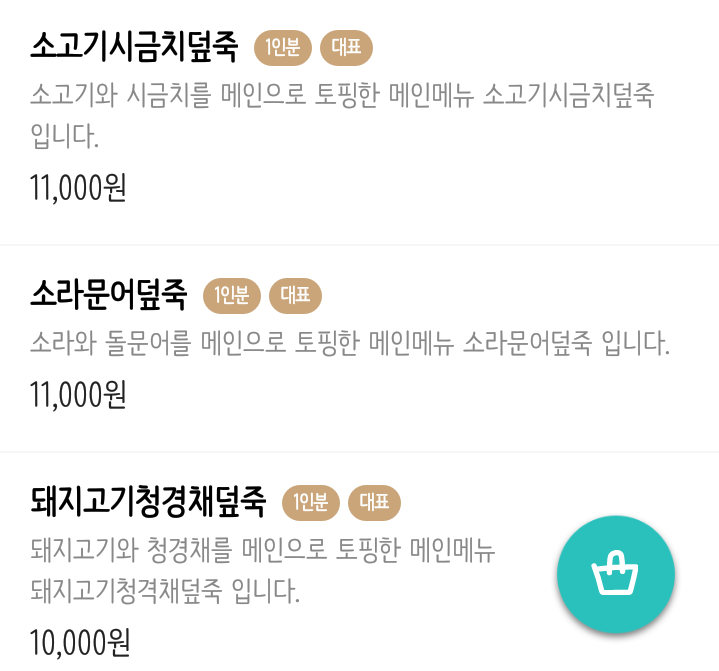
Task: View the 돼지고기청경채덮죽 menu item
Action: click(148, 501)
